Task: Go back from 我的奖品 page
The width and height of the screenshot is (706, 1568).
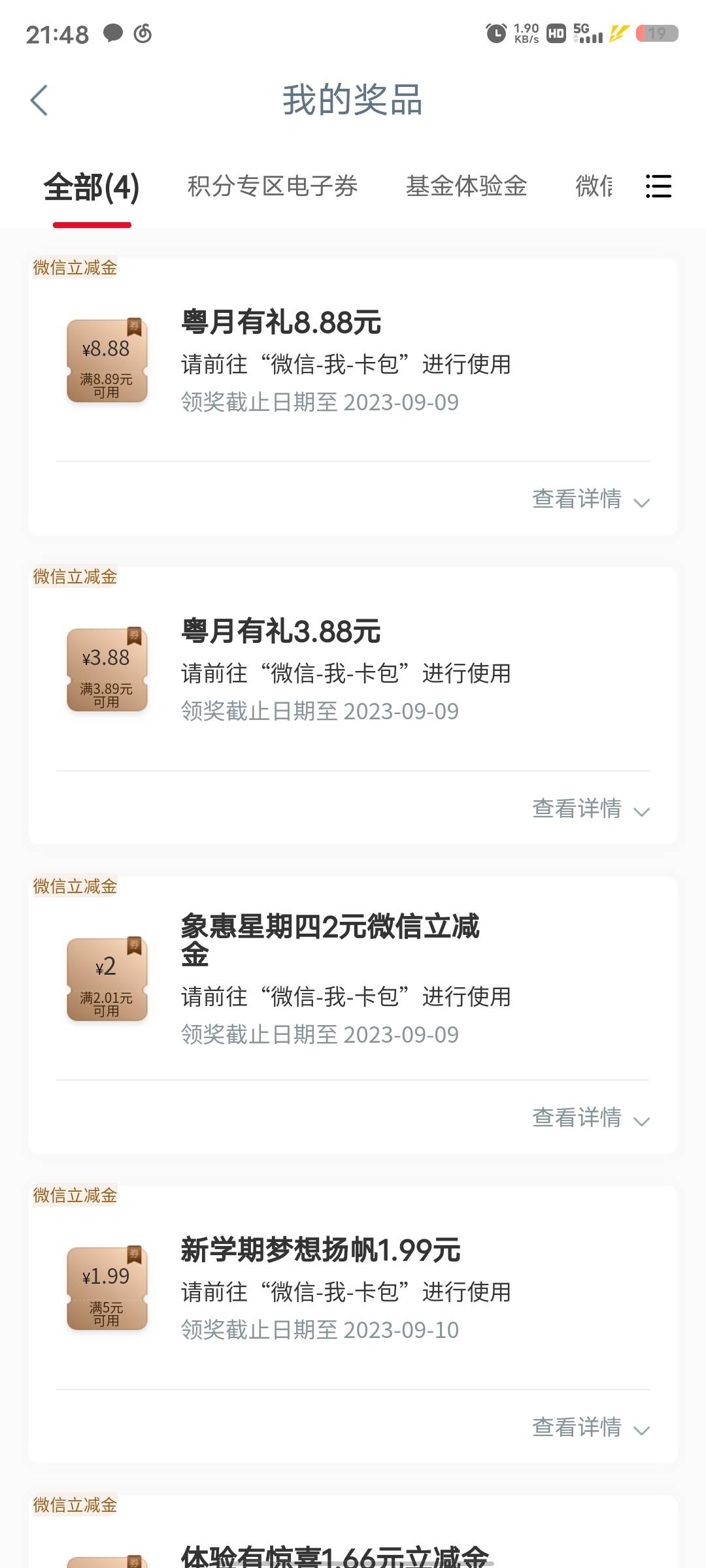Action: pyautogui.click(x=39, y=101)
